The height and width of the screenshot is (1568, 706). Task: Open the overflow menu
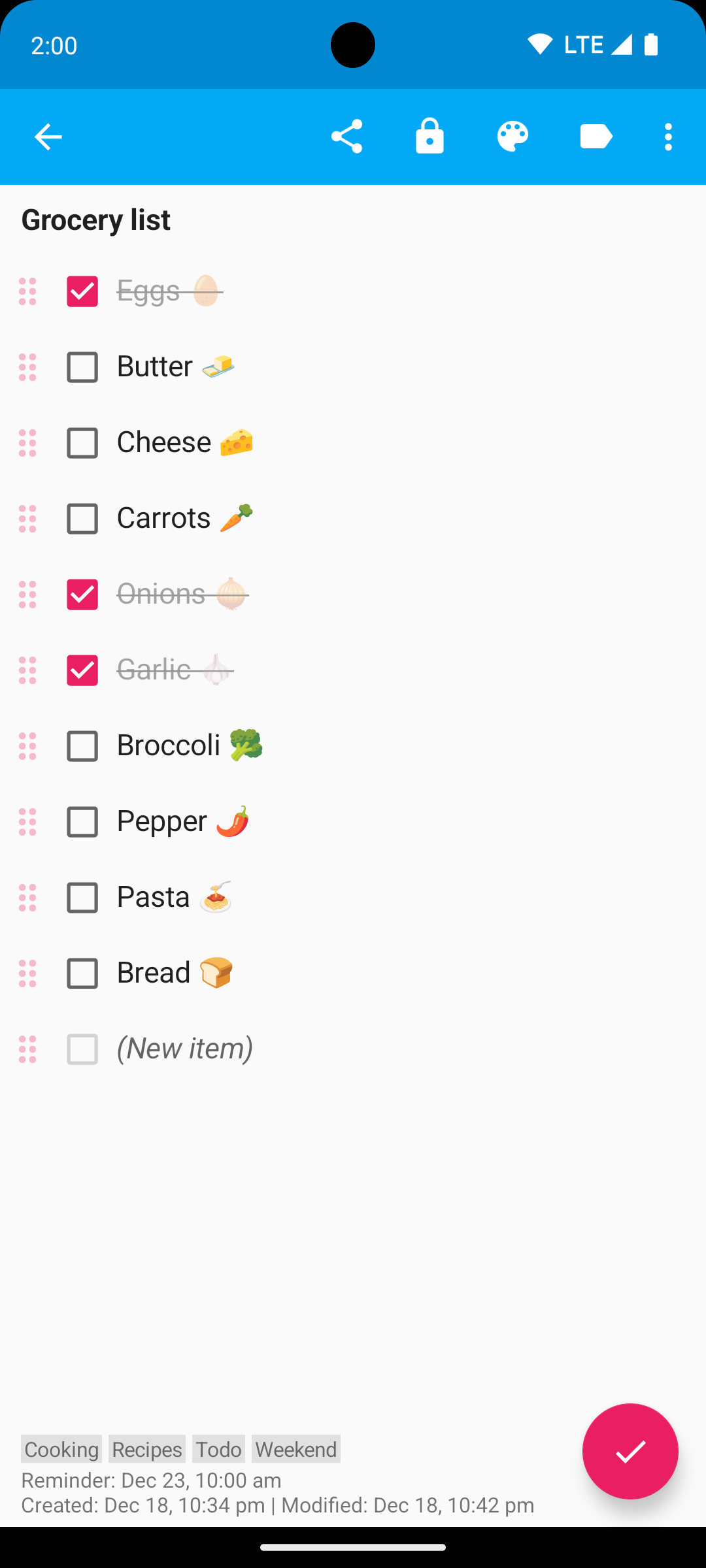click(x=667, y=137)
